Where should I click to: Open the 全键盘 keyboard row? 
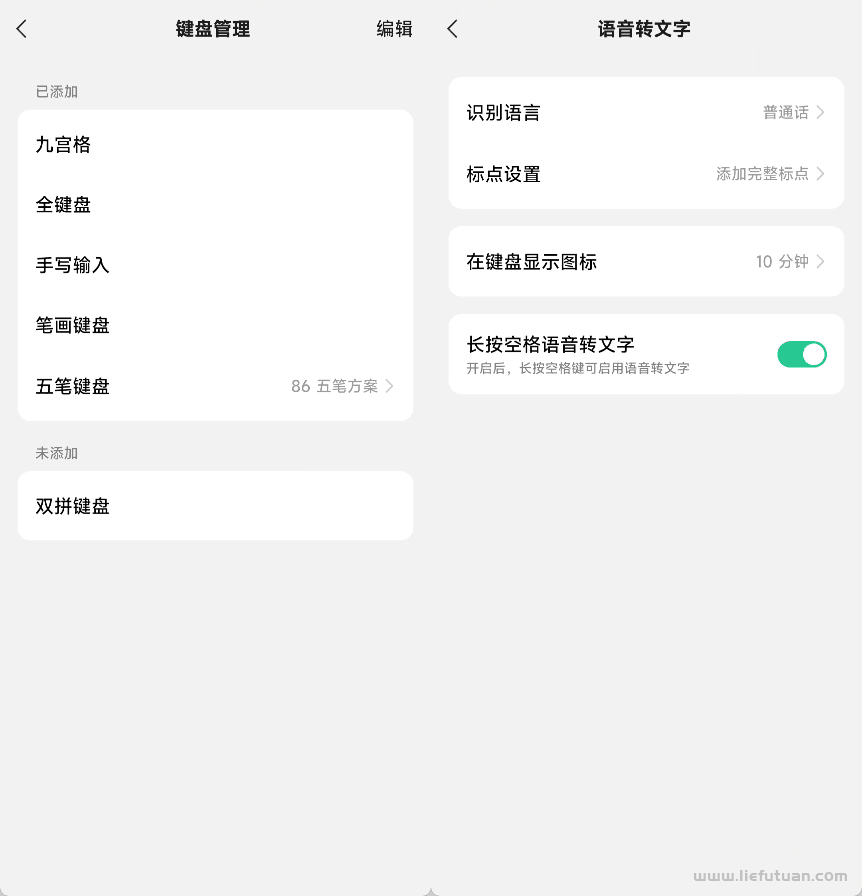[215, 205]
